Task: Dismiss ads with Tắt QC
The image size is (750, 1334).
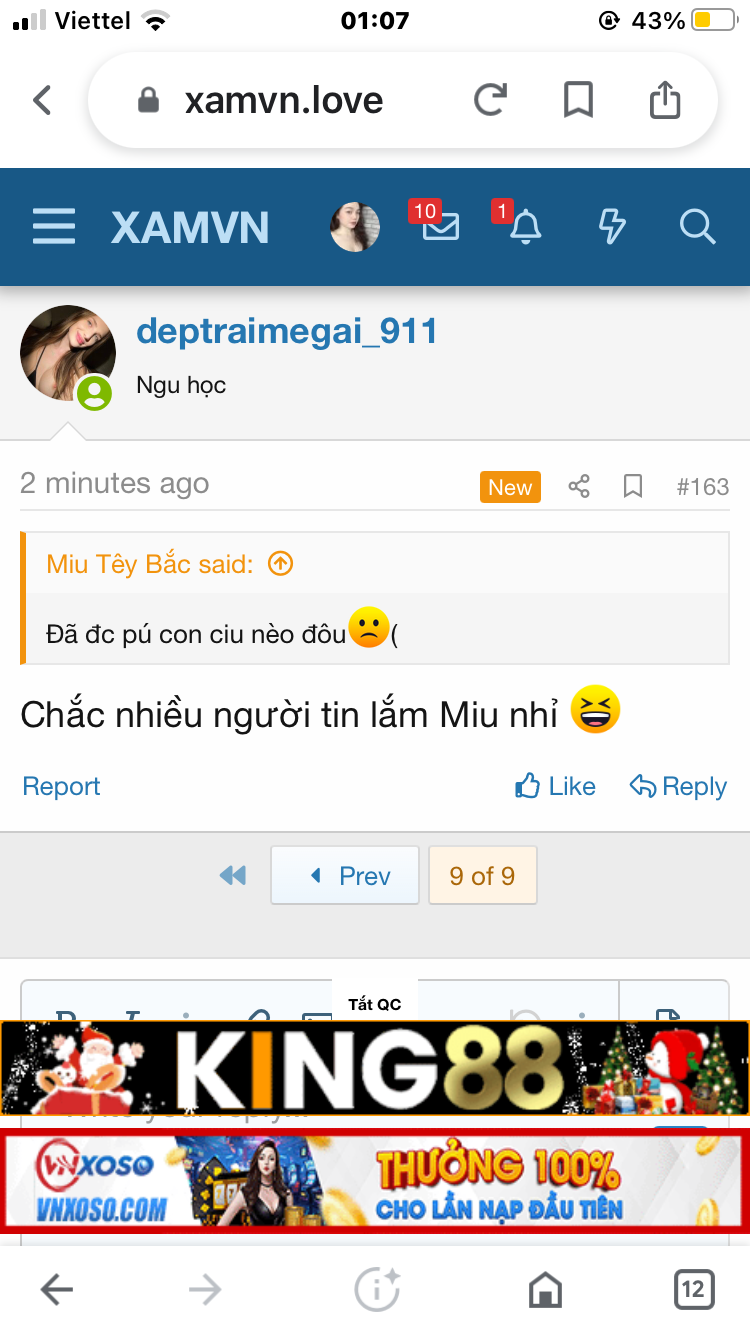Action: 374,1004
